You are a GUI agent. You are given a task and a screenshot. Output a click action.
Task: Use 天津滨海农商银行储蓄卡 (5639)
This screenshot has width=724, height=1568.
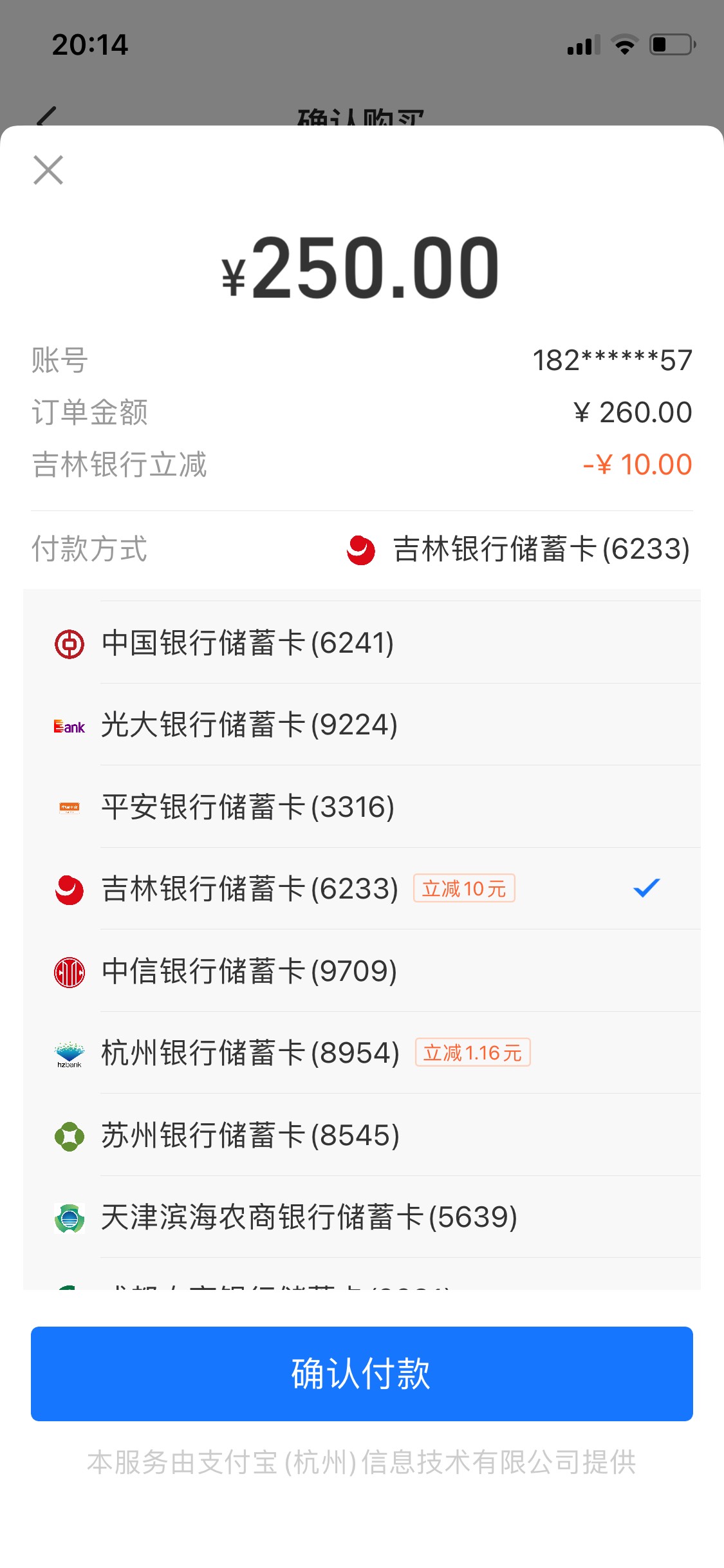(x=362, y=1217)
